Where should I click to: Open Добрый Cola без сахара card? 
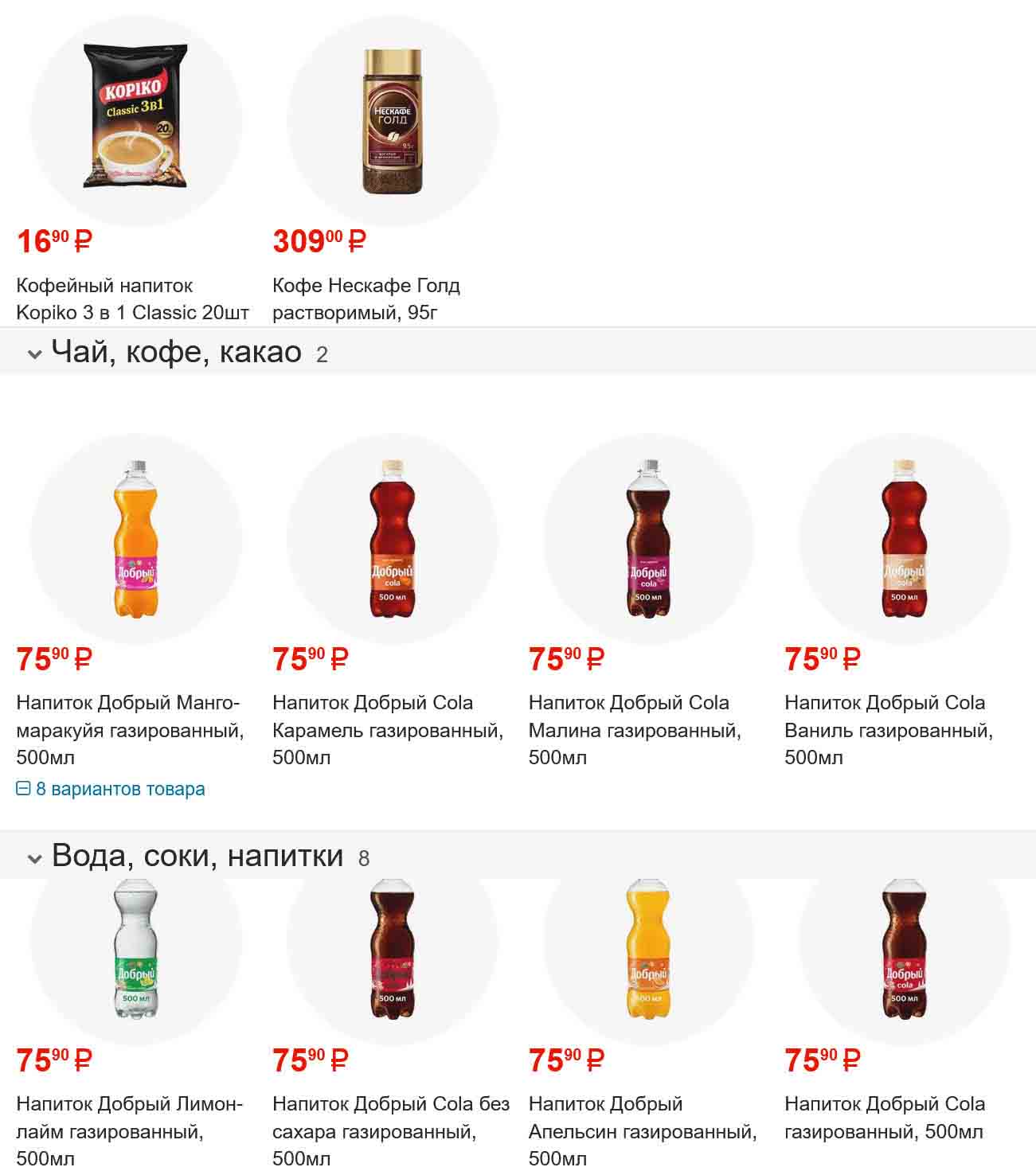390,1130
